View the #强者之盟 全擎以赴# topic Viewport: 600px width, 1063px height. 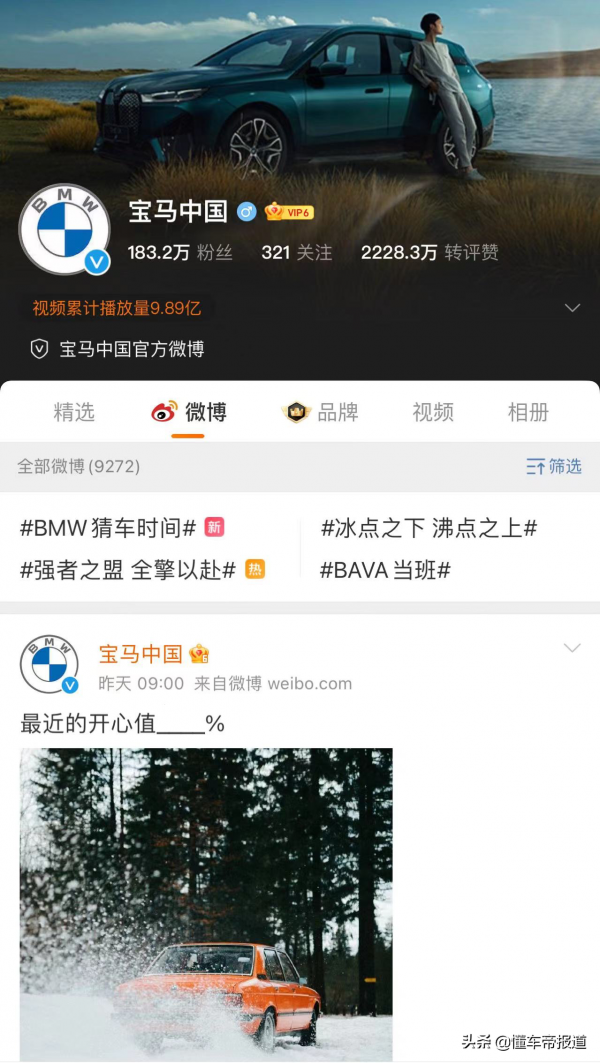pos(128,570)
